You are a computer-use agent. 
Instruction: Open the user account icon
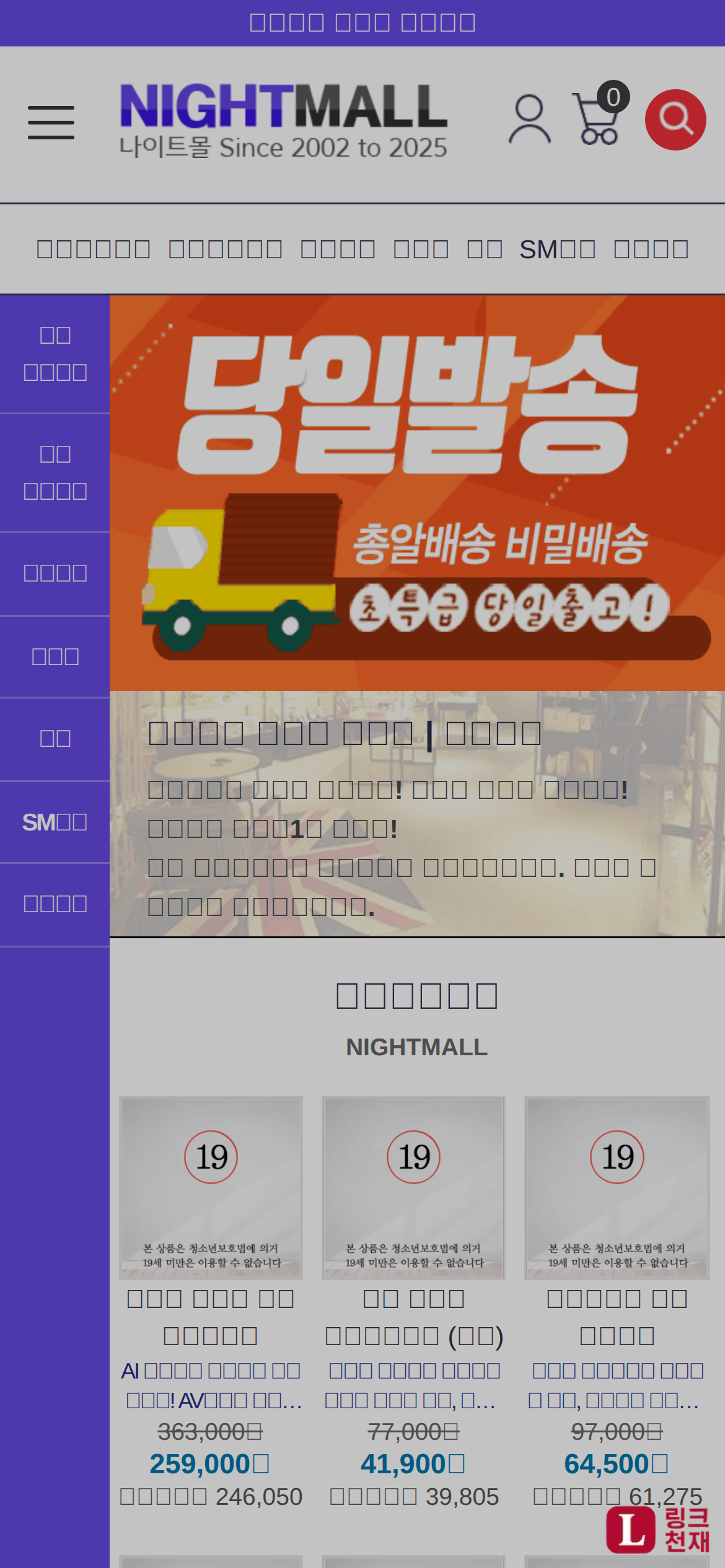(530, 119)
